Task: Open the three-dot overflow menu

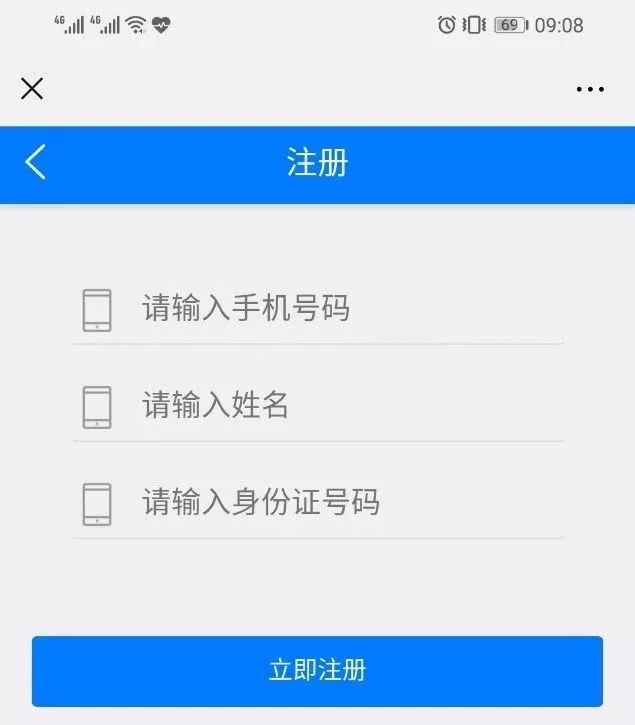Action: [x=590, y=89]
